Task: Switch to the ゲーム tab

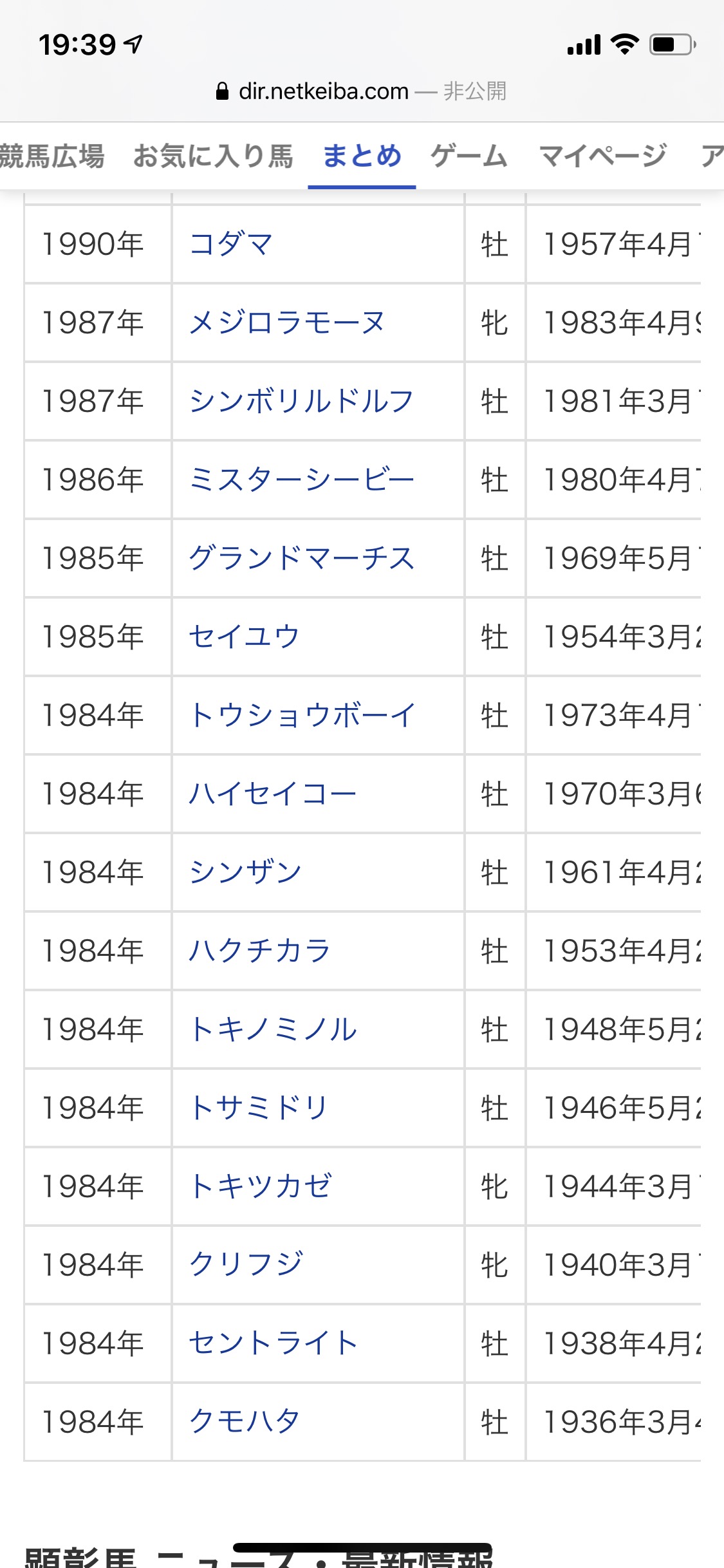Action: (469, 156)
